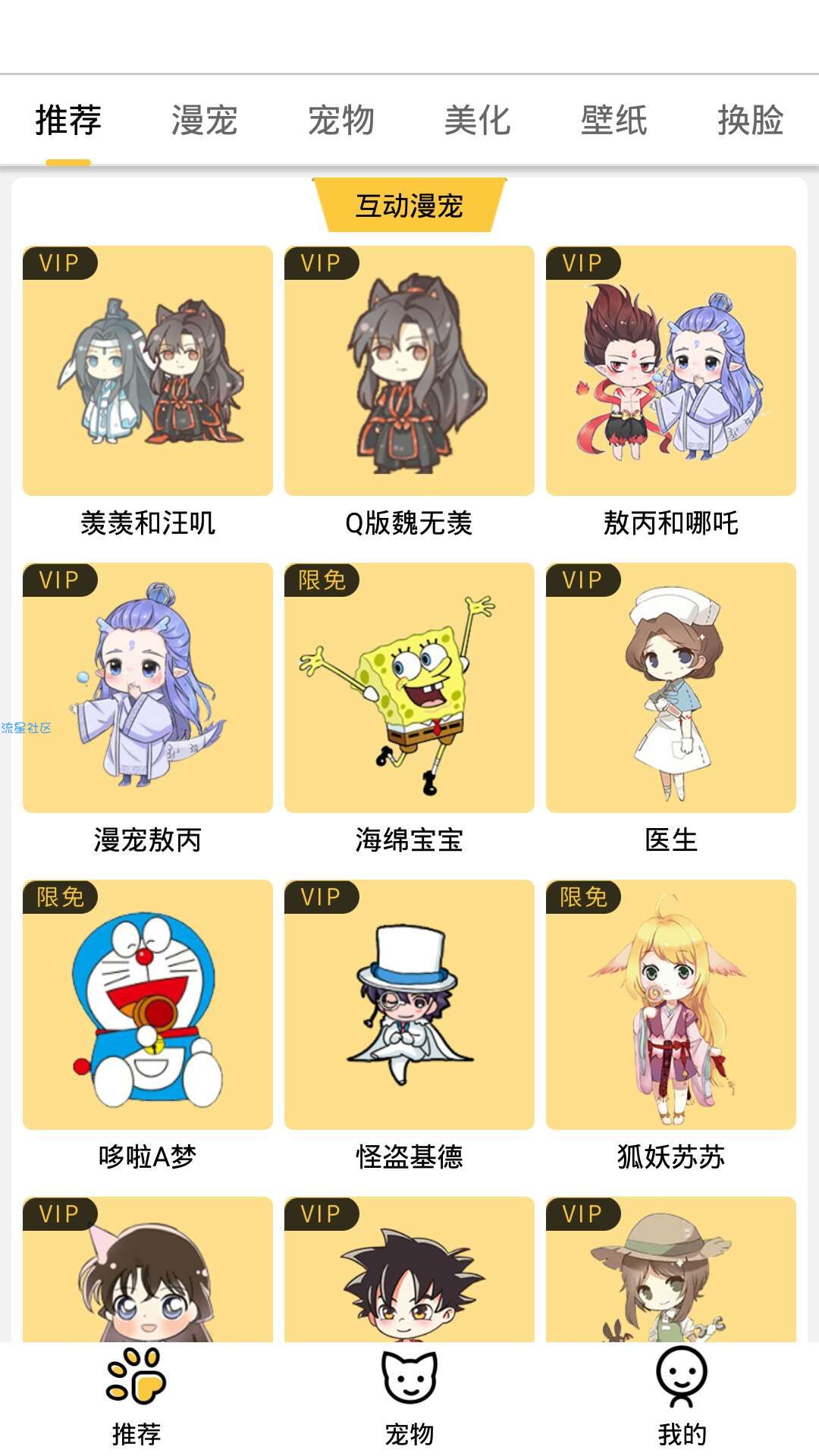Select the 换脸 tab
The height and width of the screenshot is (1456, 819).
pyautogui.click(x=750, y=121)
